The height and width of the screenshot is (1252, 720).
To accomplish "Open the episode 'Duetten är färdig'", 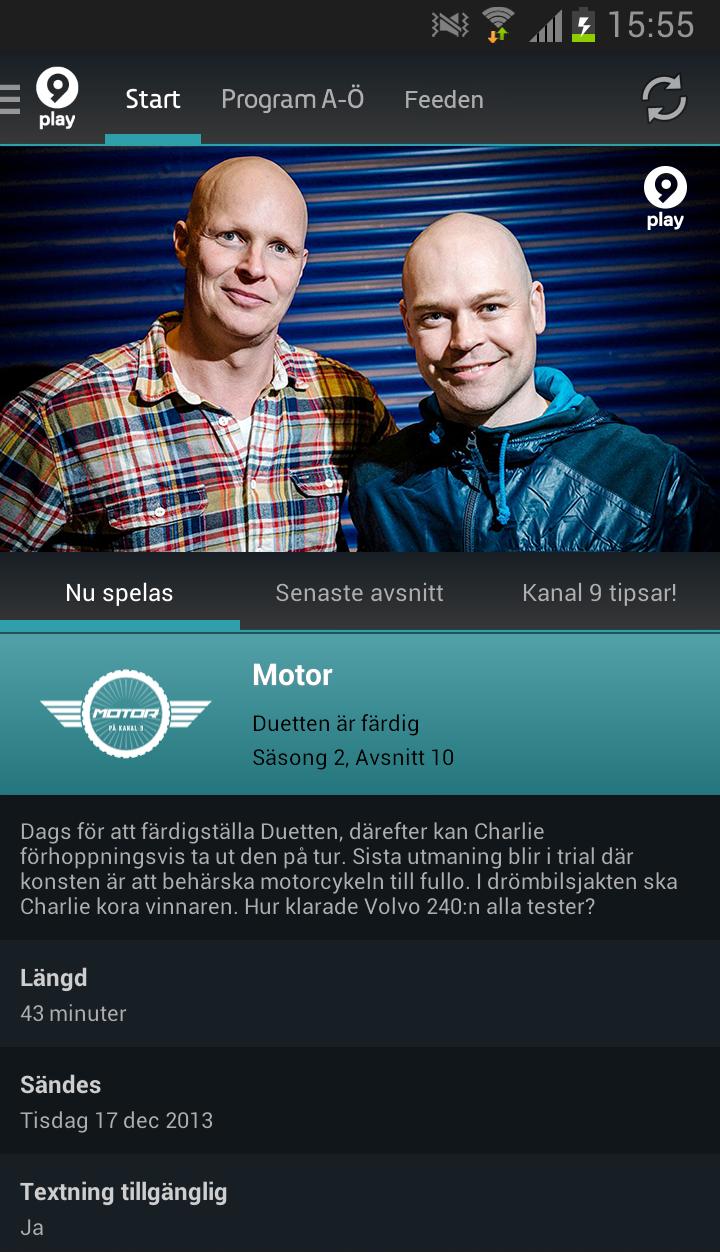I will (x=336, y=723).
